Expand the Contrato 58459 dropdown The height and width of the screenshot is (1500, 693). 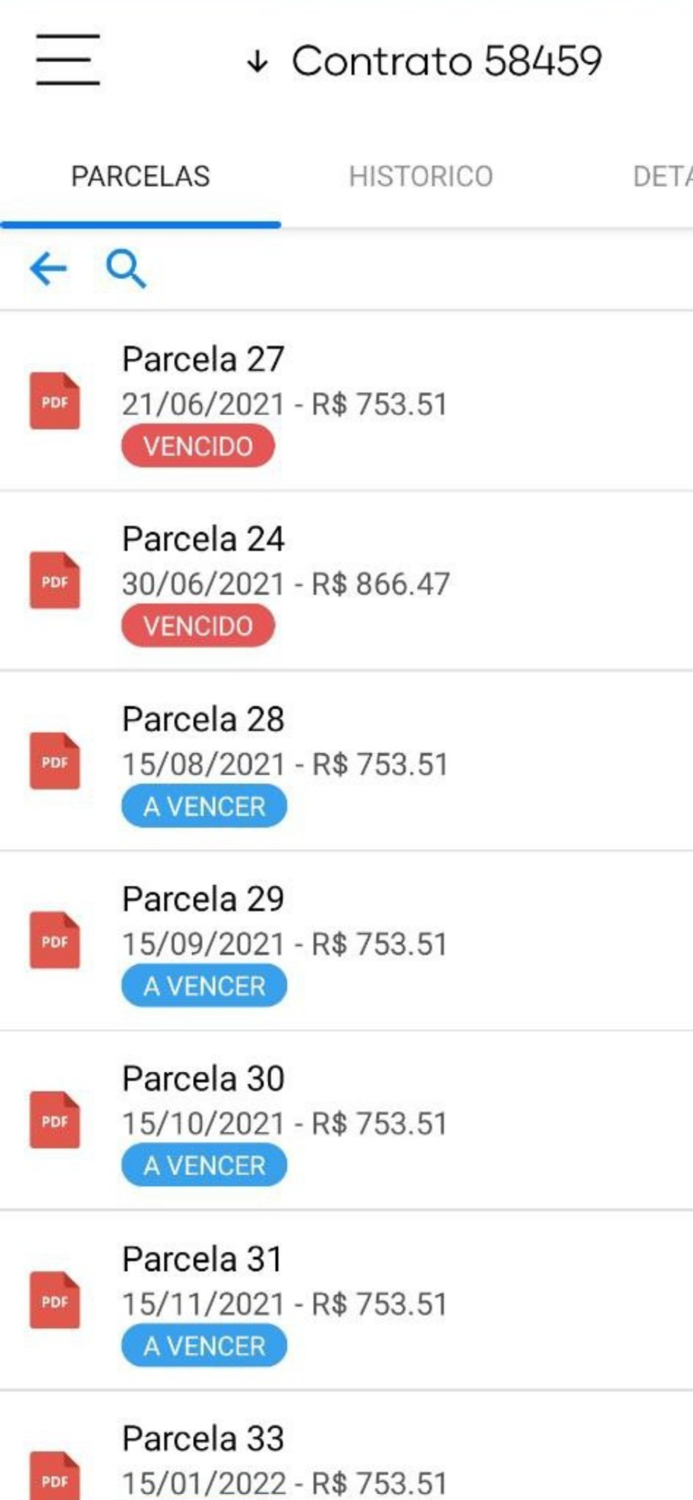424,62
